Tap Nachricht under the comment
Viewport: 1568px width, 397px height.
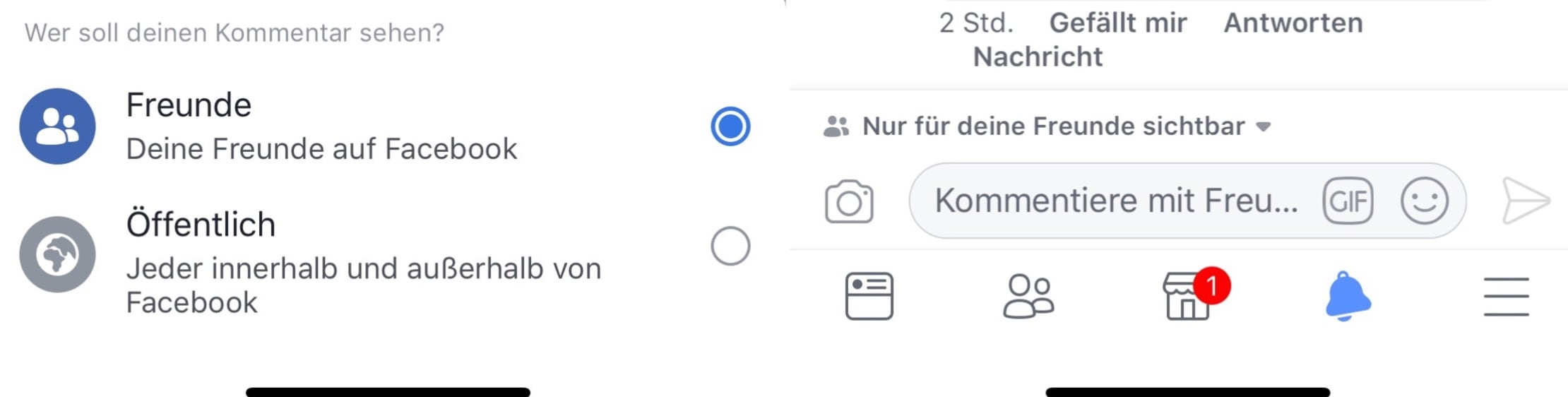coord(1038,57)
